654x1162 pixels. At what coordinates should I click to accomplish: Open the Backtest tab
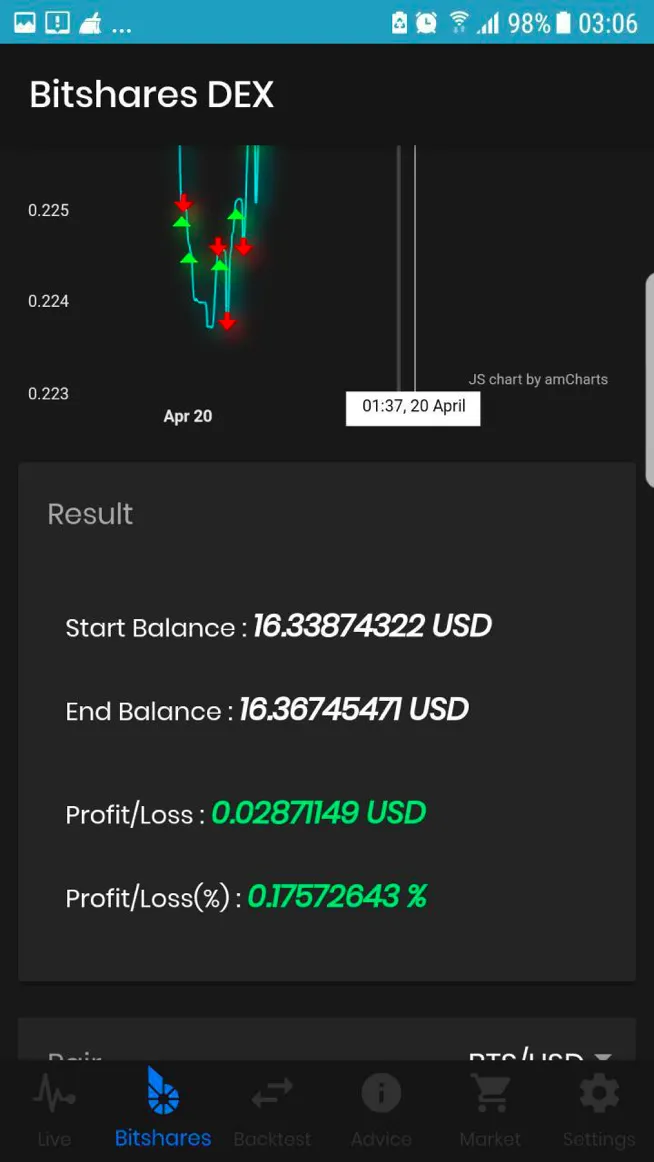point(272,1109)
